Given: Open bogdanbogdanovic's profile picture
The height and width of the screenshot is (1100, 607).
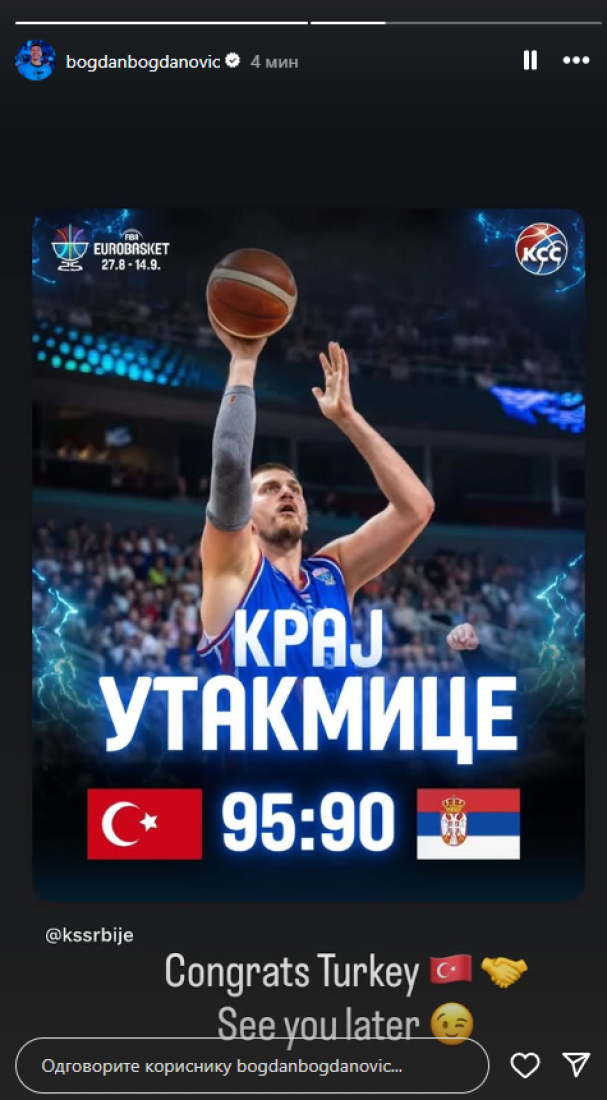Looking at the screenshot, I should [x=34, y=61].
